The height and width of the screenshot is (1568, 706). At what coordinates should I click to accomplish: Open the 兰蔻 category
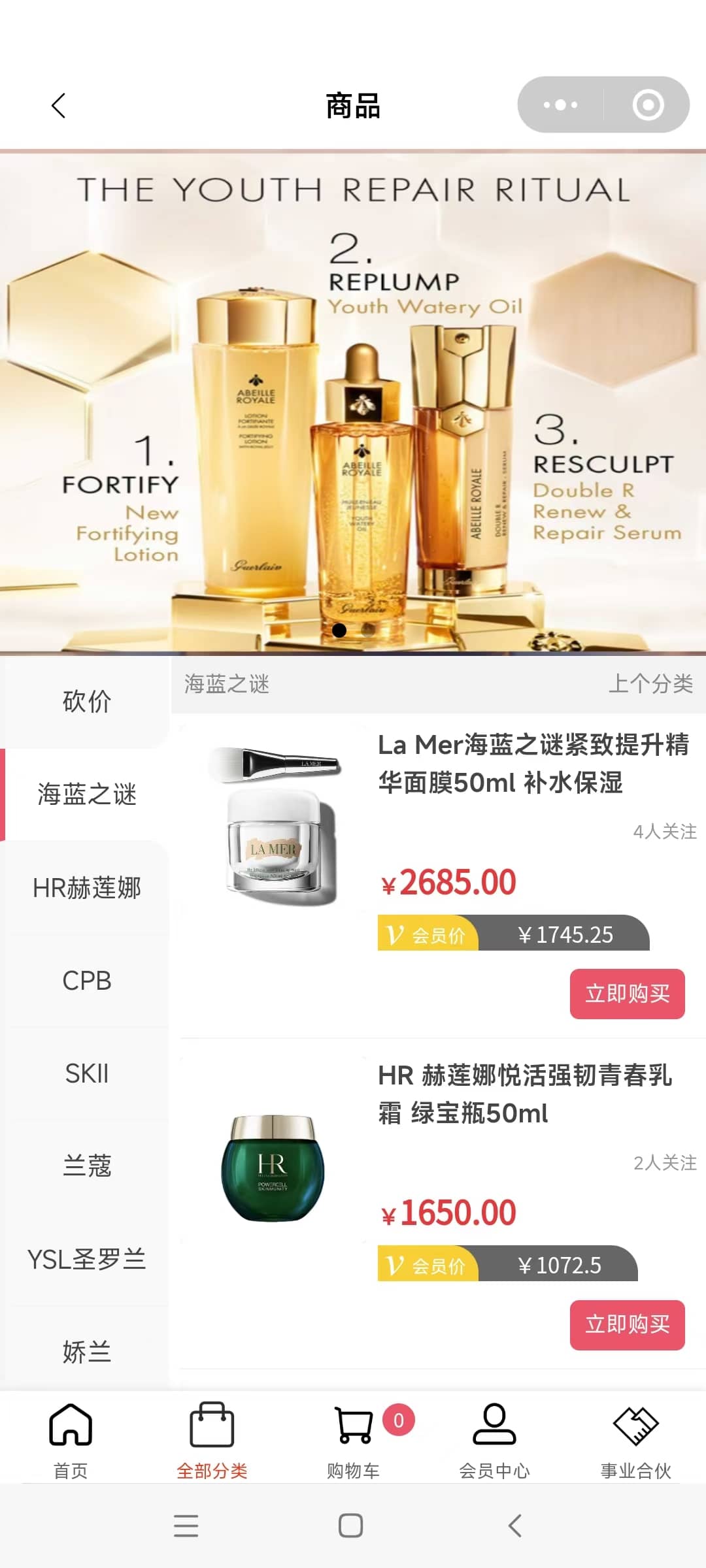(x=86, y=1166)
